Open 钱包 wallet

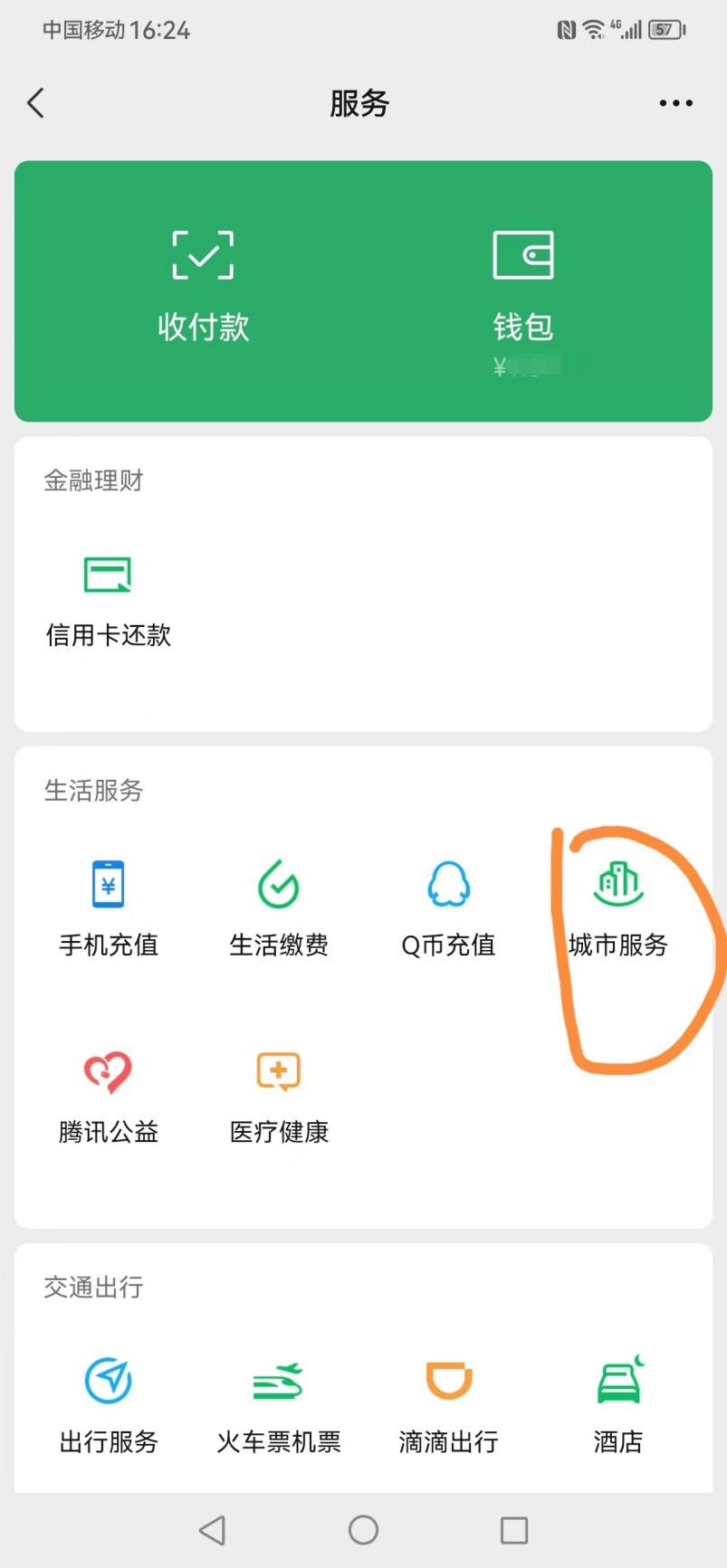(523, 290)
